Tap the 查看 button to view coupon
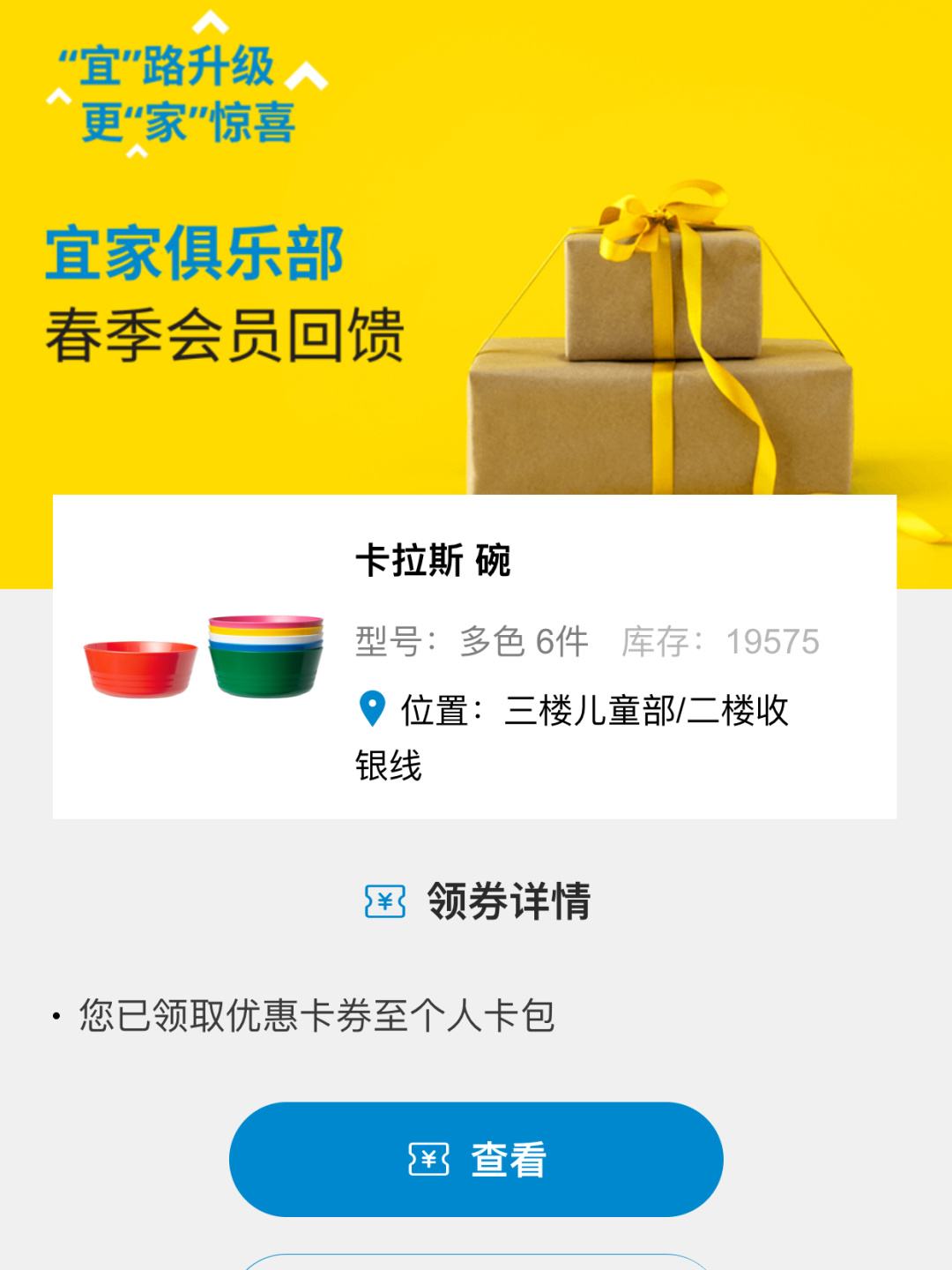 [476, 1159]
